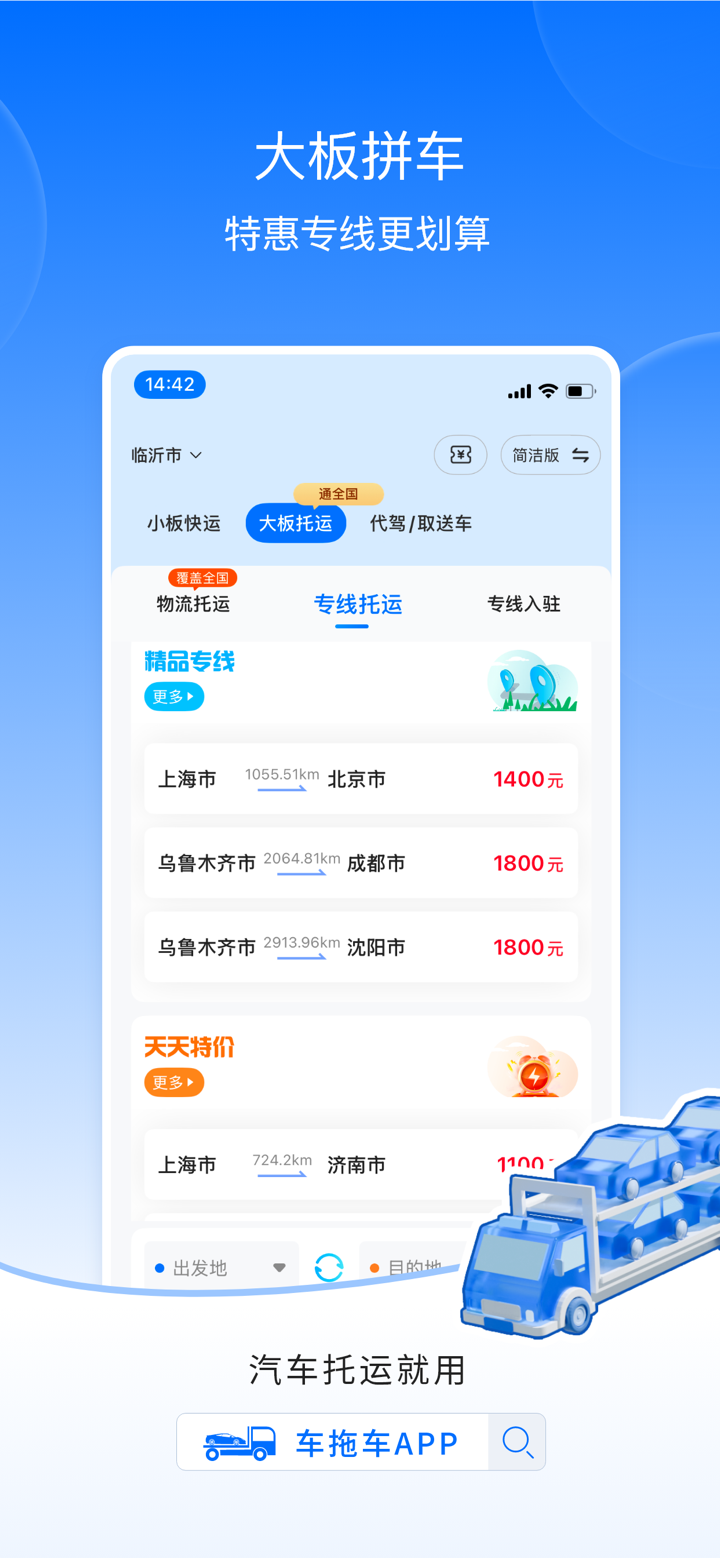Tap the search magnifier in 车拖车APP bar

(x=518, y=1443)
